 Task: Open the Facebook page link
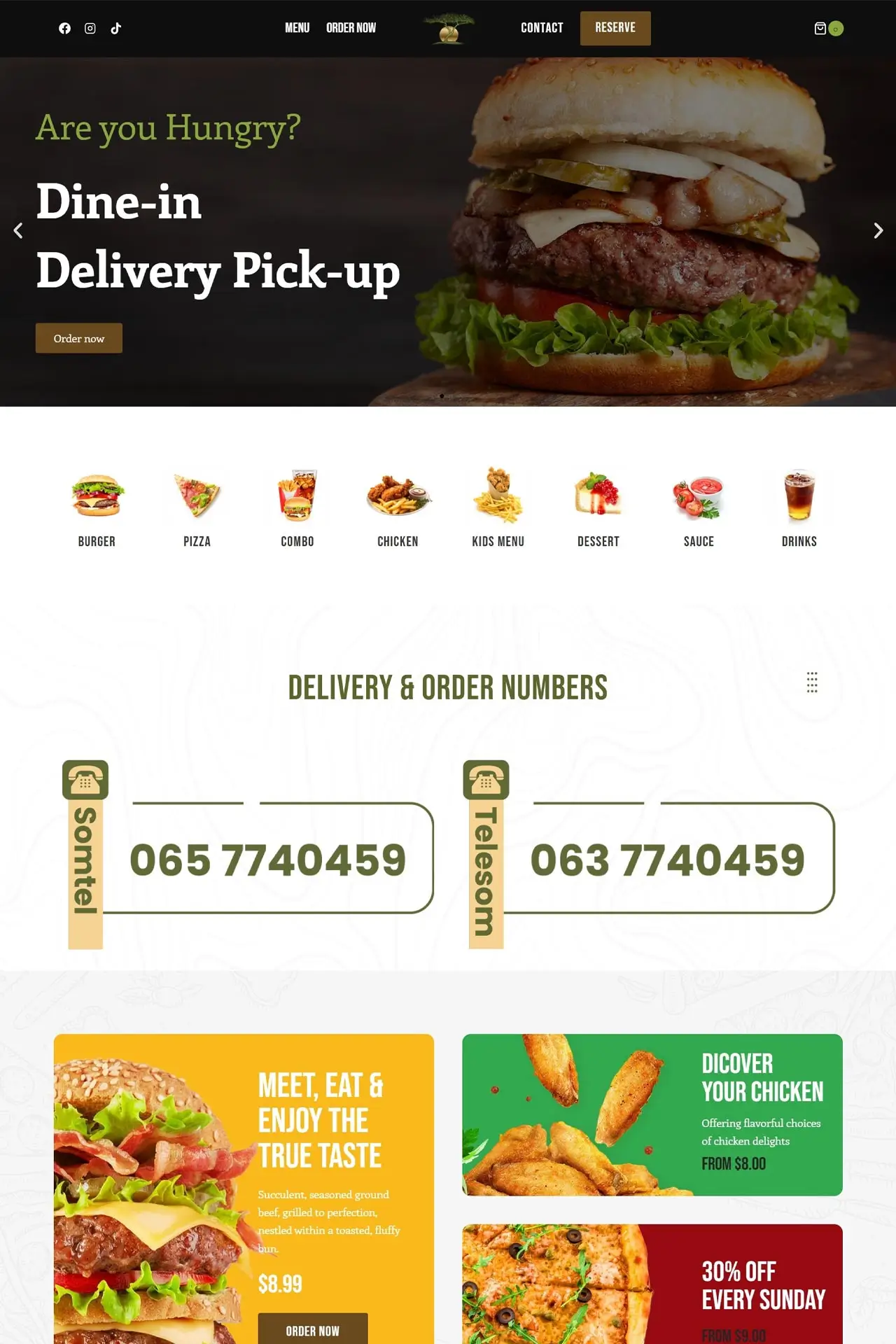[x=64, y=29]
